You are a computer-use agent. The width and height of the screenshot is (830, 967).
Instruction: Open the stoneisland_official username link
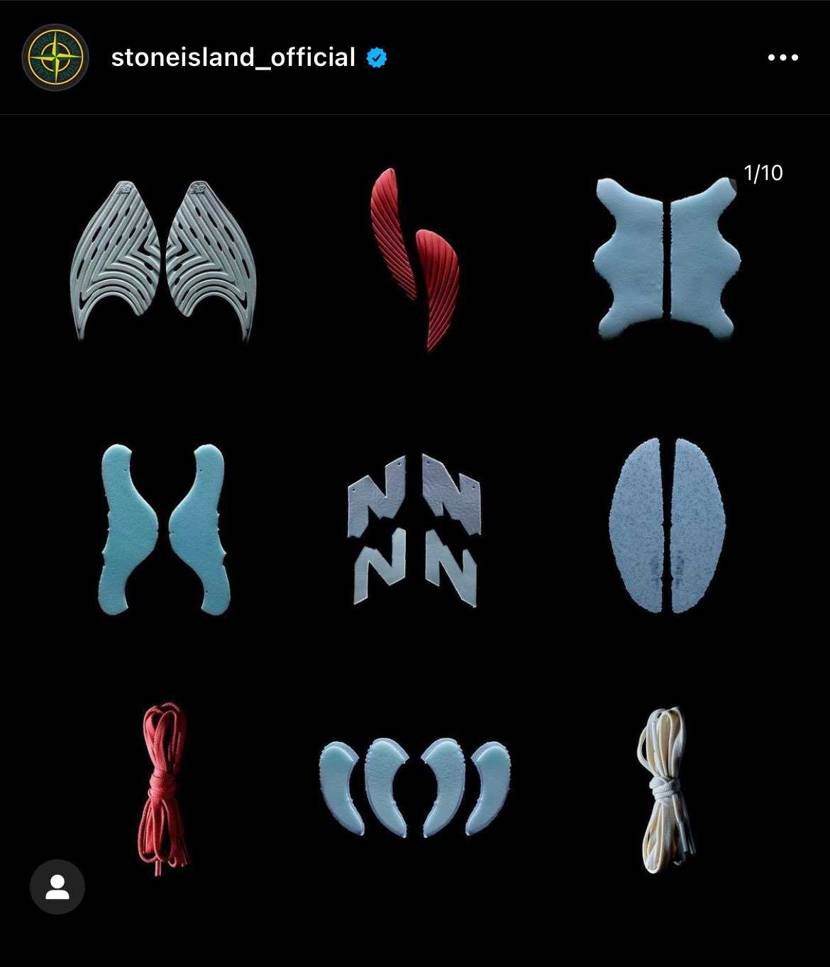click(232, 58)
